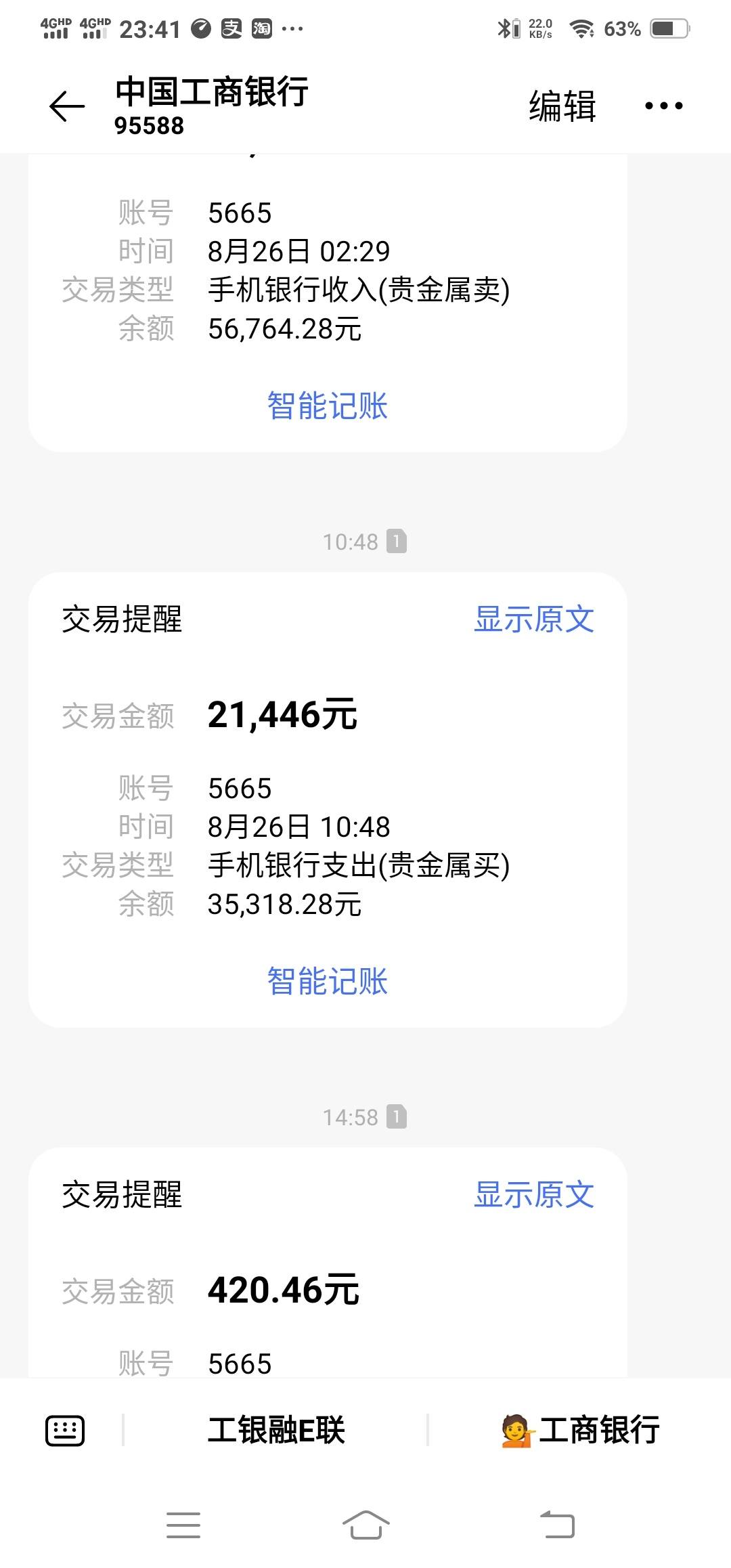
Task: Tap the 工商银行 customer service avatar emoji
Action: click(x=516, y=1431)
